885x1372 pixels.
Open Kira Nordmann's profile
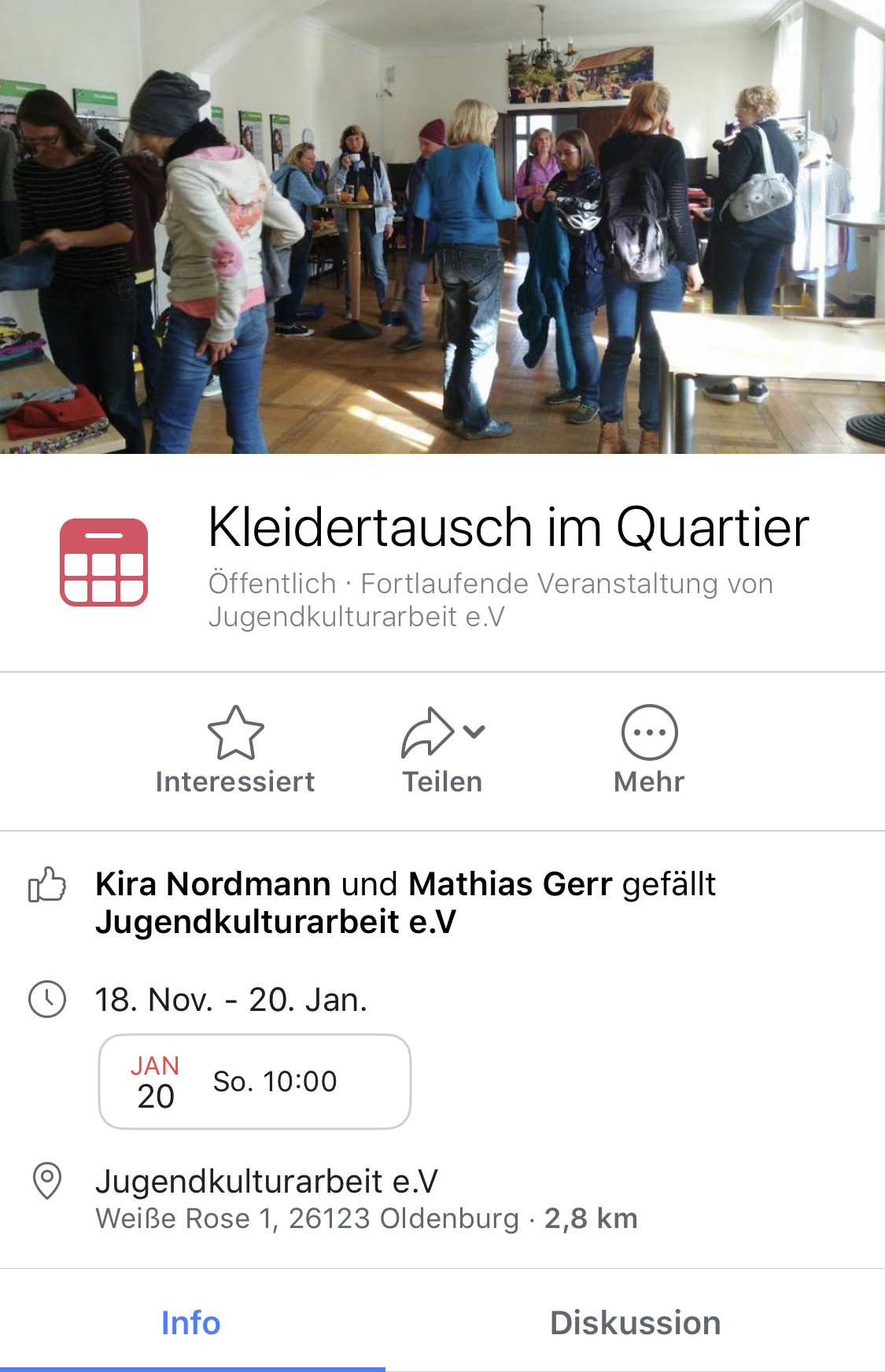(213, 884)
